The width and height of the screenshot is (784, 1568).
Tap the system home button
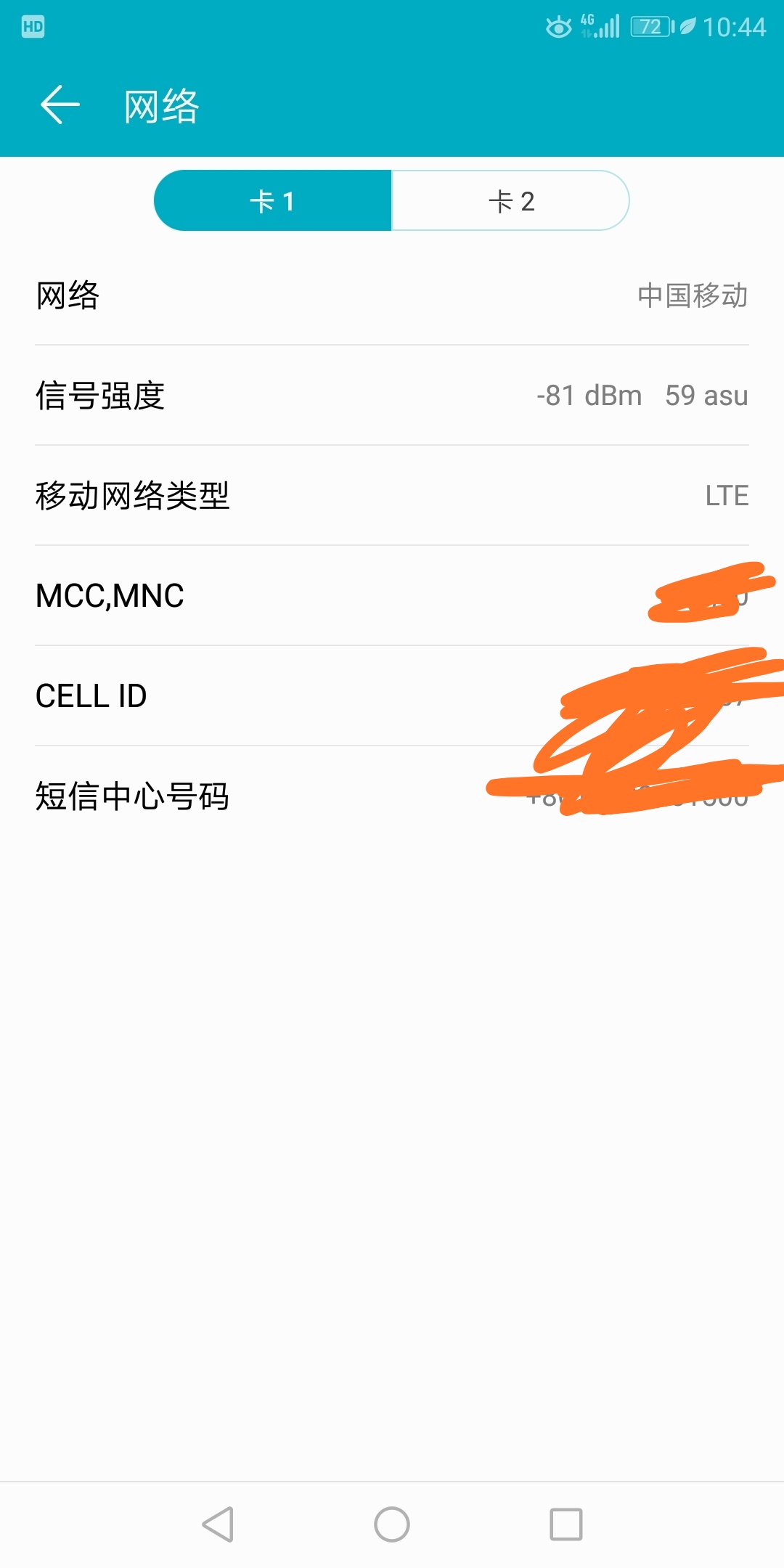point(392,1524)
